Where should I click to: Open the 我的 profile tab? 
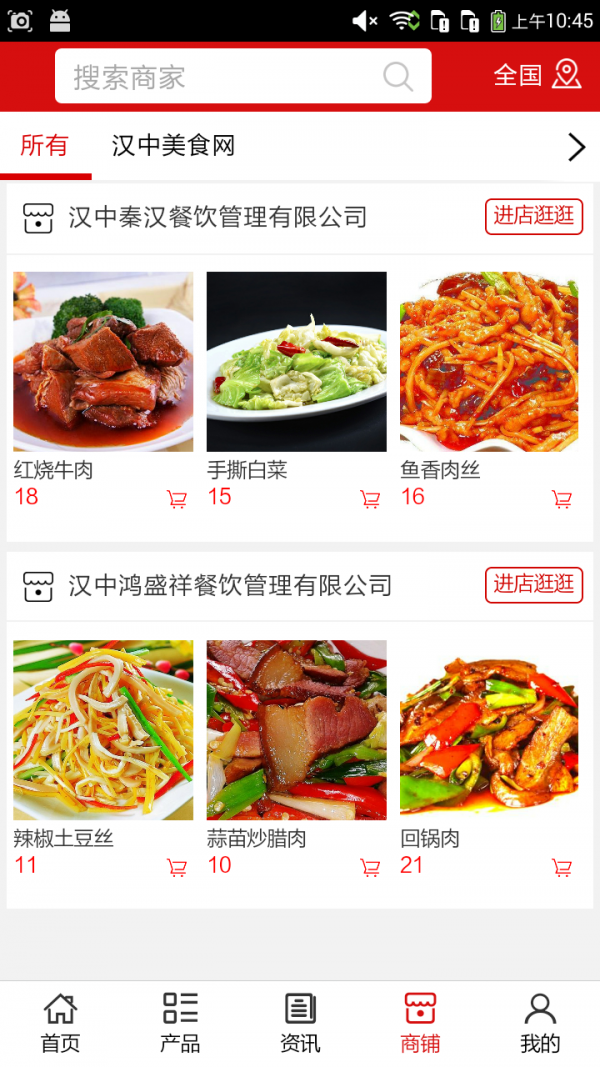tap(540, 1023)
